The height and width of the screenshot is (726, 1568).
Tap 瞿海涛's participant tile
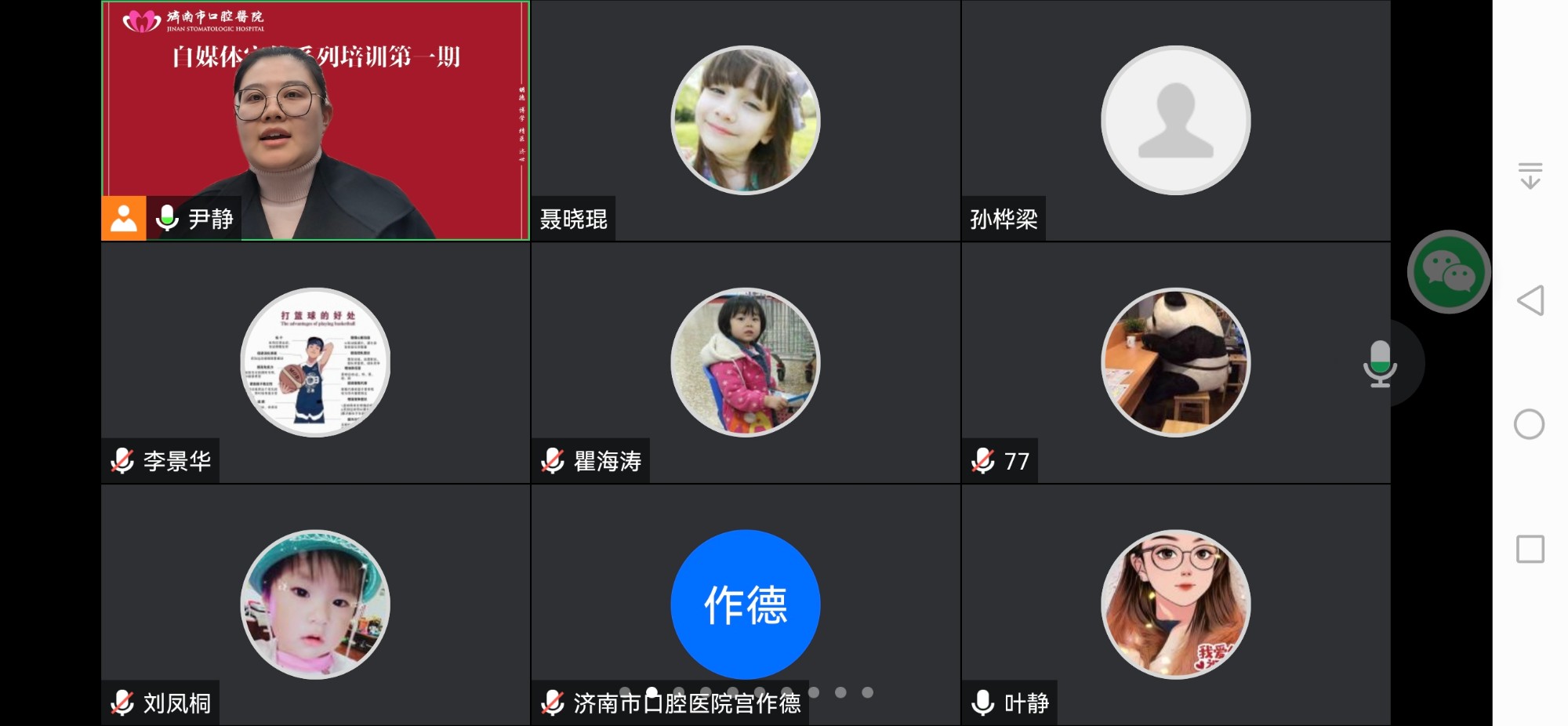point(745,362)
